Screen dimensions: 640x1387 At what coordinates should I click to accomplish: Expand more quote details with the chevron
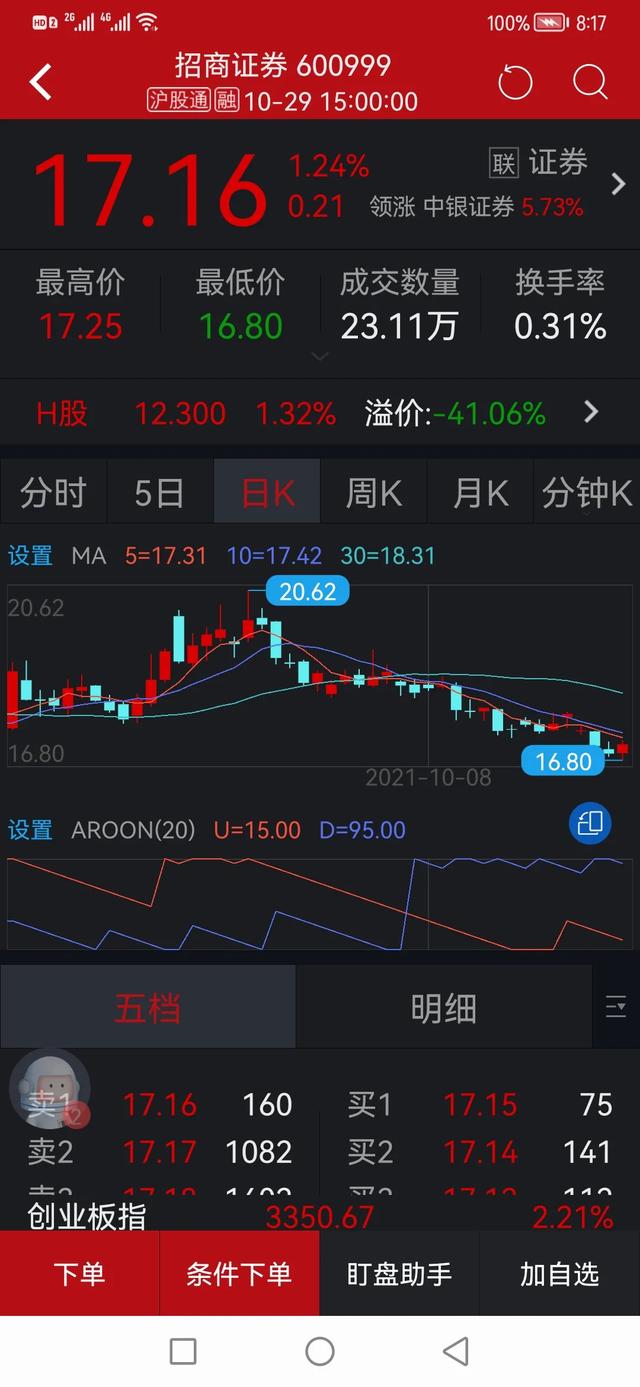[x=319, y=356]
